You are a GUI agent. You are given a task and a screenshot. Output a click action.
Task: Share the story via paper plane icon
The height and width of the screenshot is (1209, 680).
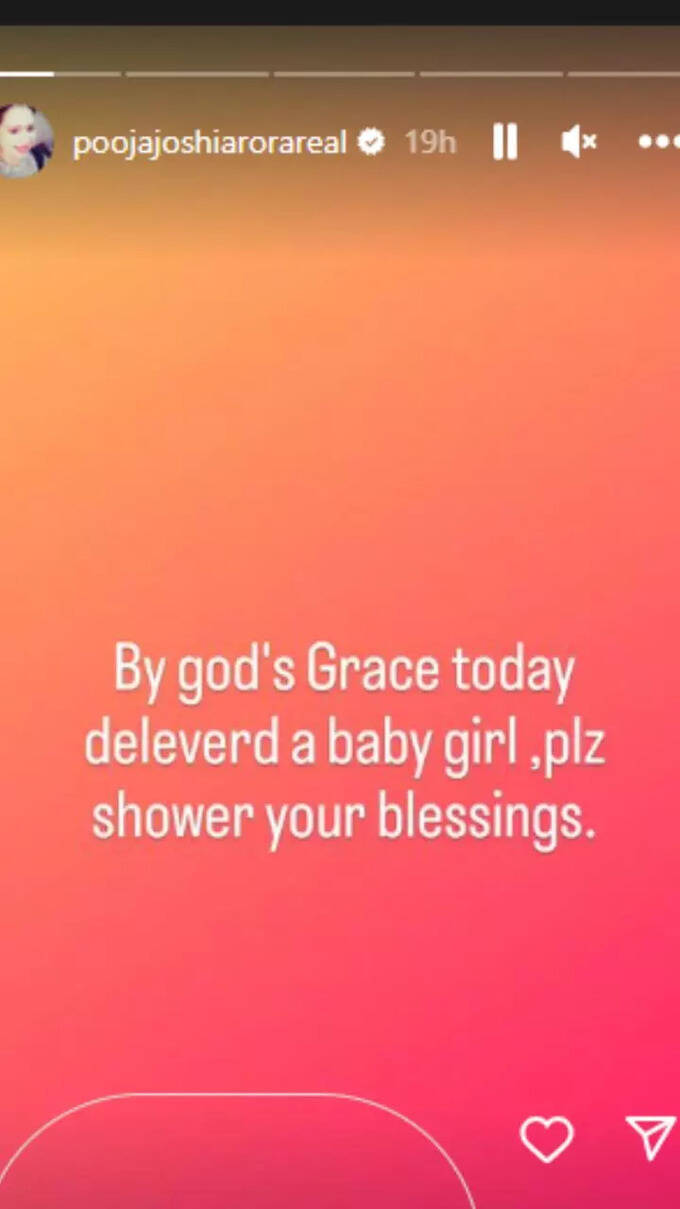650,1138
